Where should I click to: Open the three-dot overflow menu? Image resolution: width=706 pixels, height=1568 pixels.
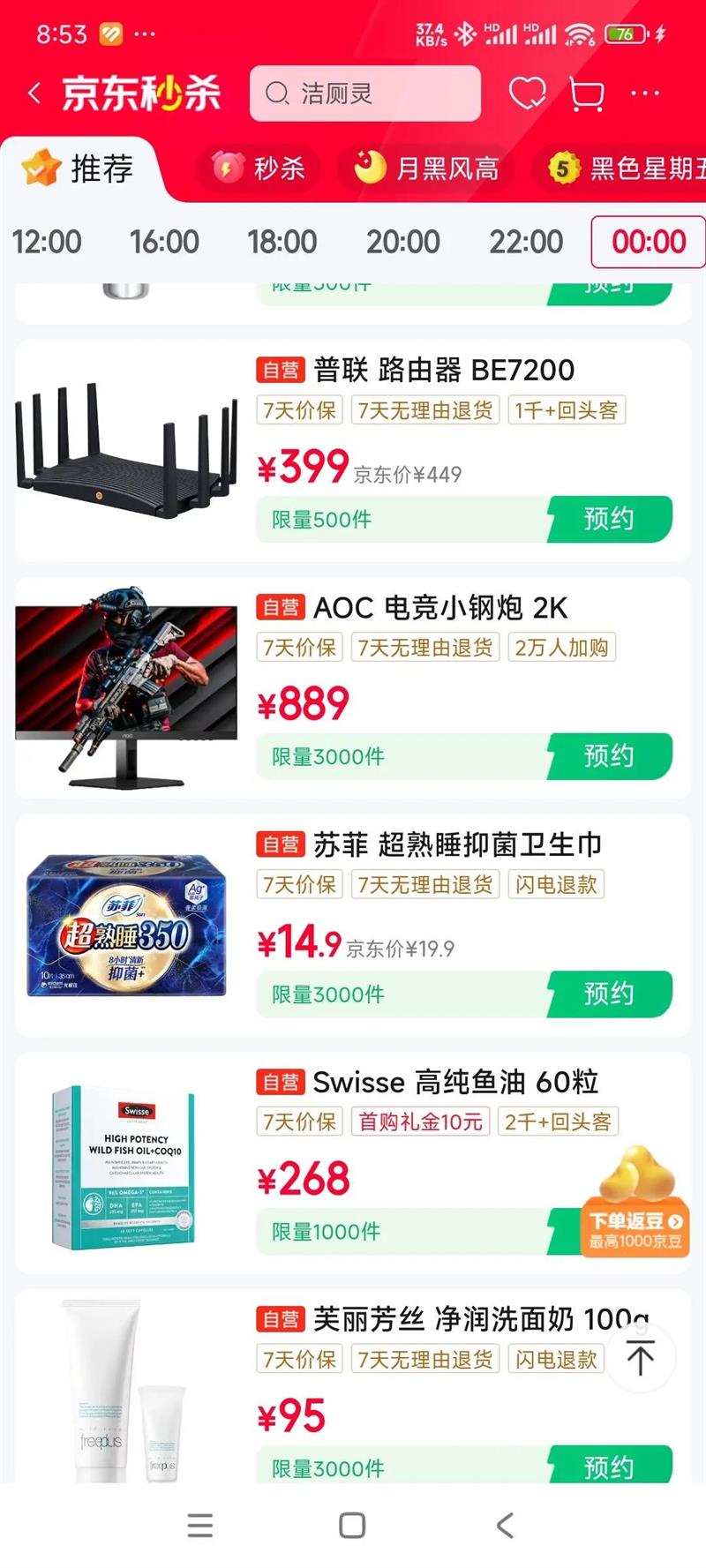[x=645, y=94]
